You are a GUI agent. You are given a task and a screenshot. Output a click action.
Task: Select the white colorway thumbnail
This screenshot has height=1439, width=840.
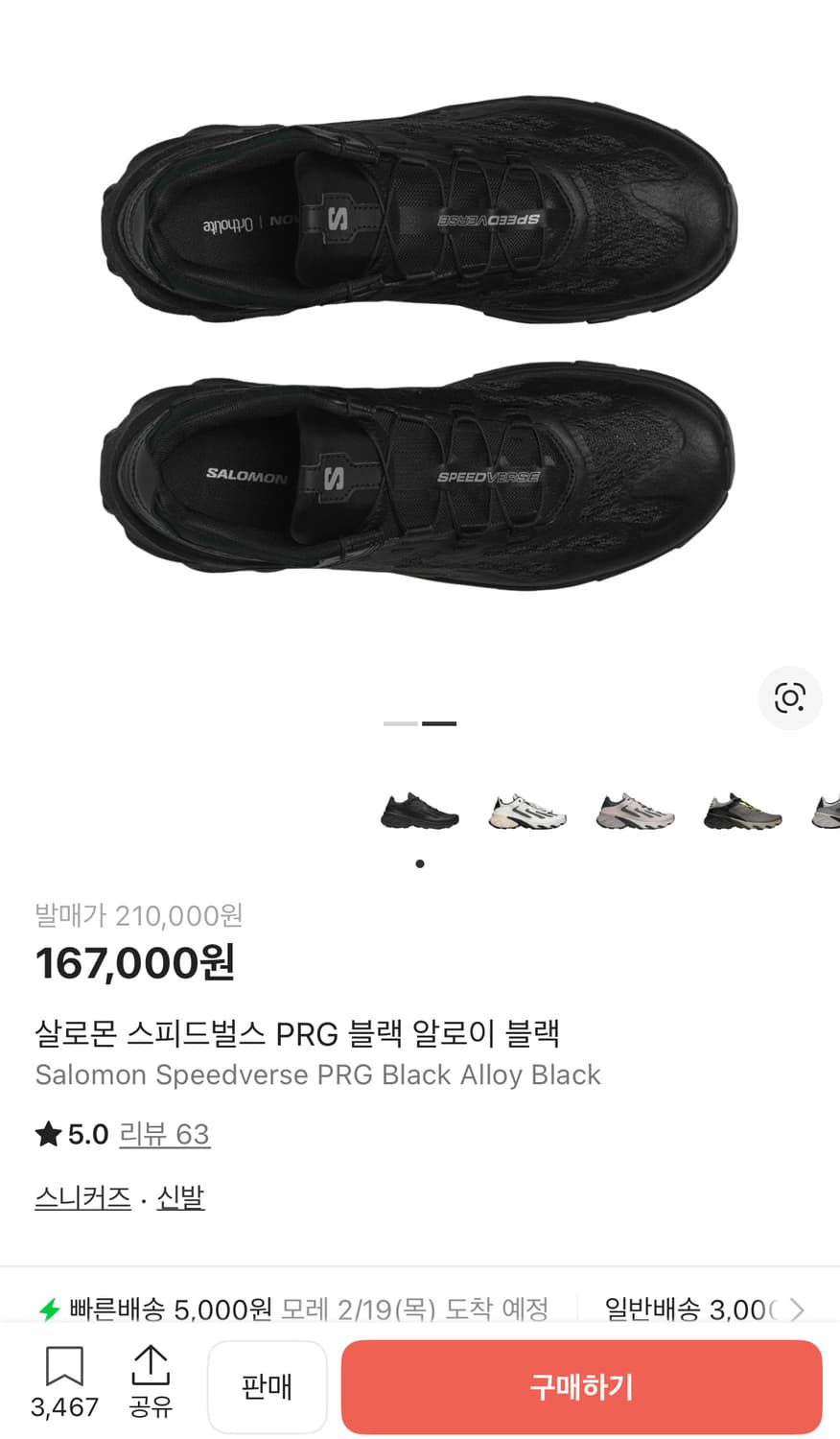point(527,811)
